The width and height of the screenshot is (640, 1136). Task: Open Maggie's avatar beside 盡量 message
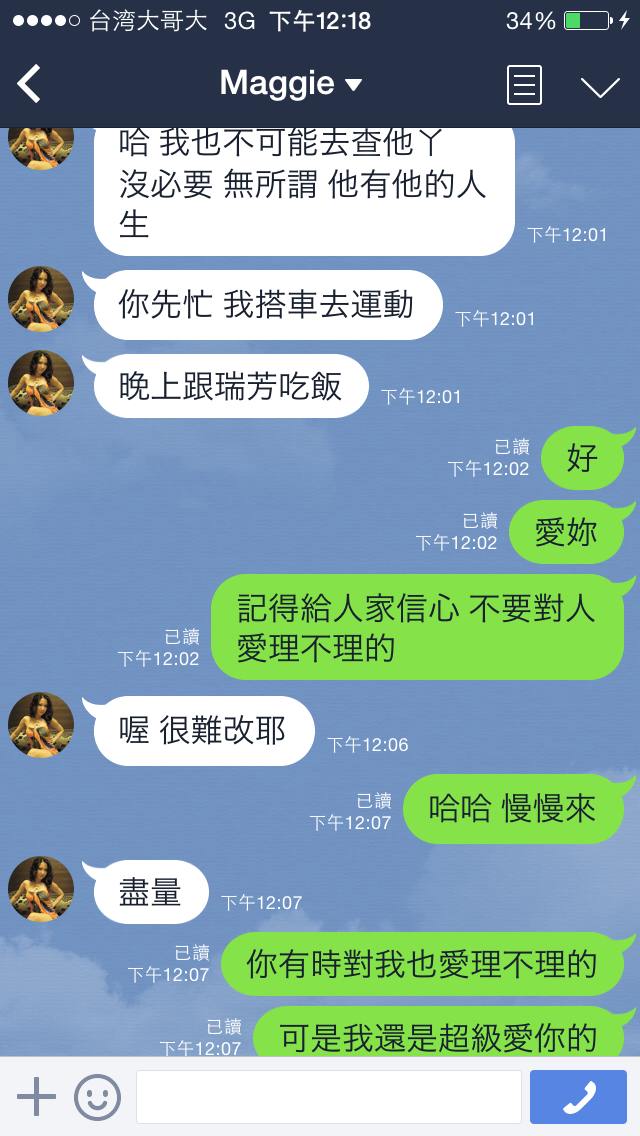(x=42, y=888)
